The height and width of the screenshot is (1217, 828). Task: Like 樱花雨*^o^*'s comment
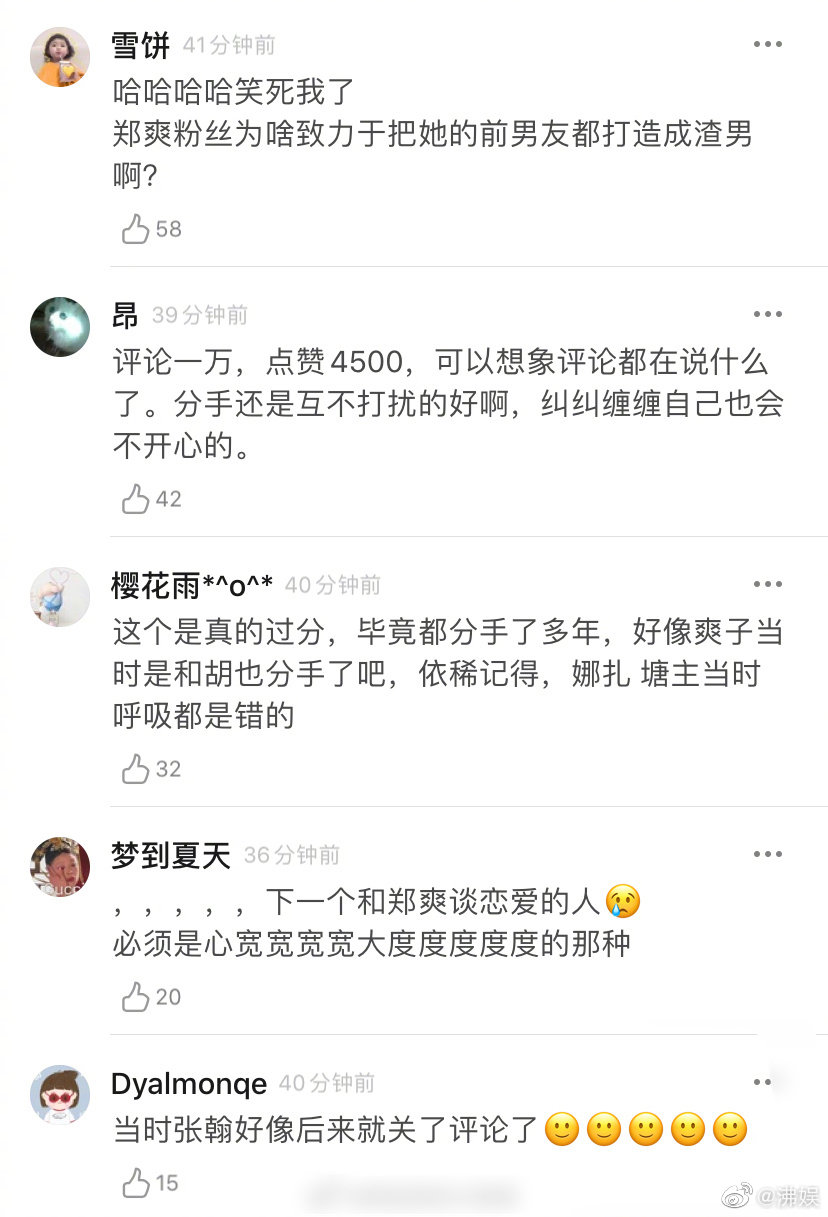point(136,769)
